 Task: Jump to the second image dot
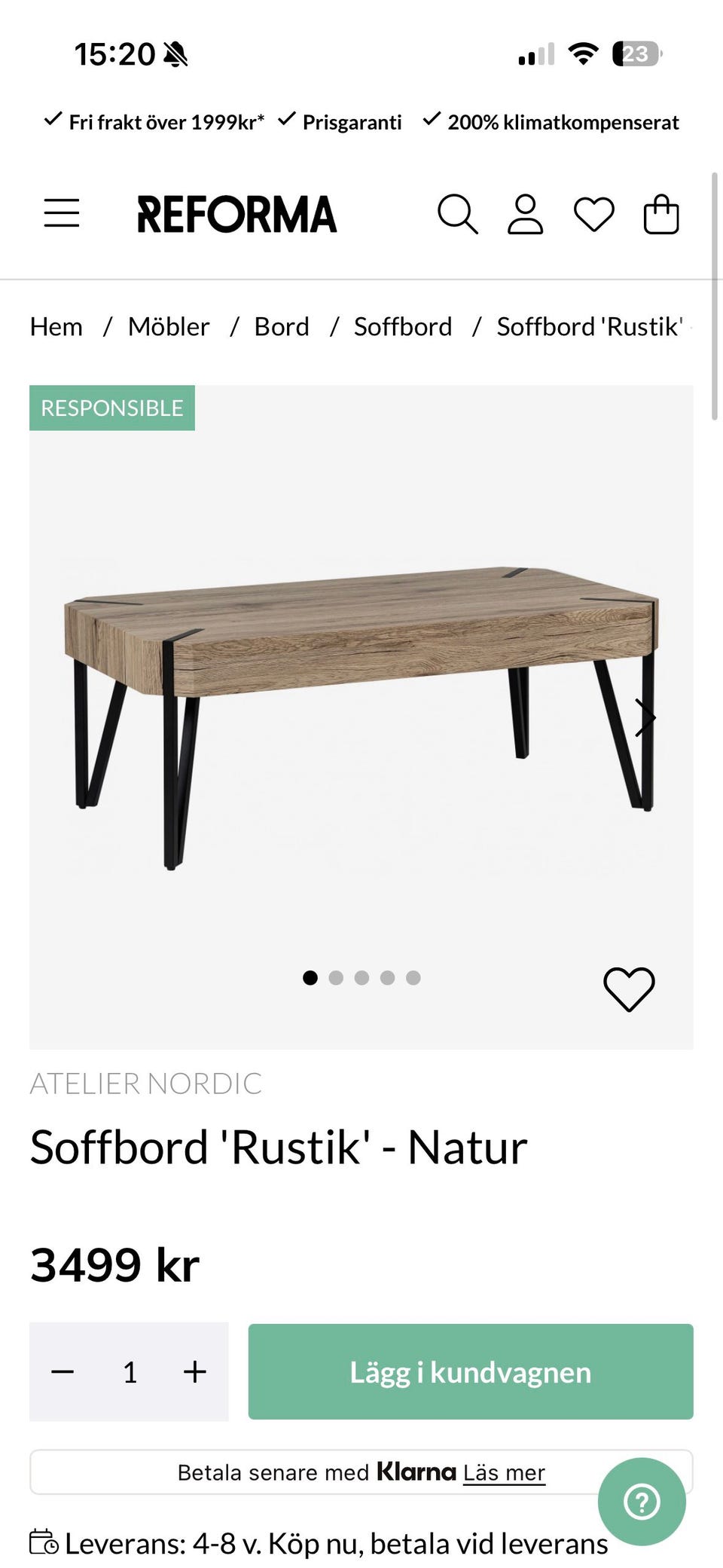tap(336, 978)
